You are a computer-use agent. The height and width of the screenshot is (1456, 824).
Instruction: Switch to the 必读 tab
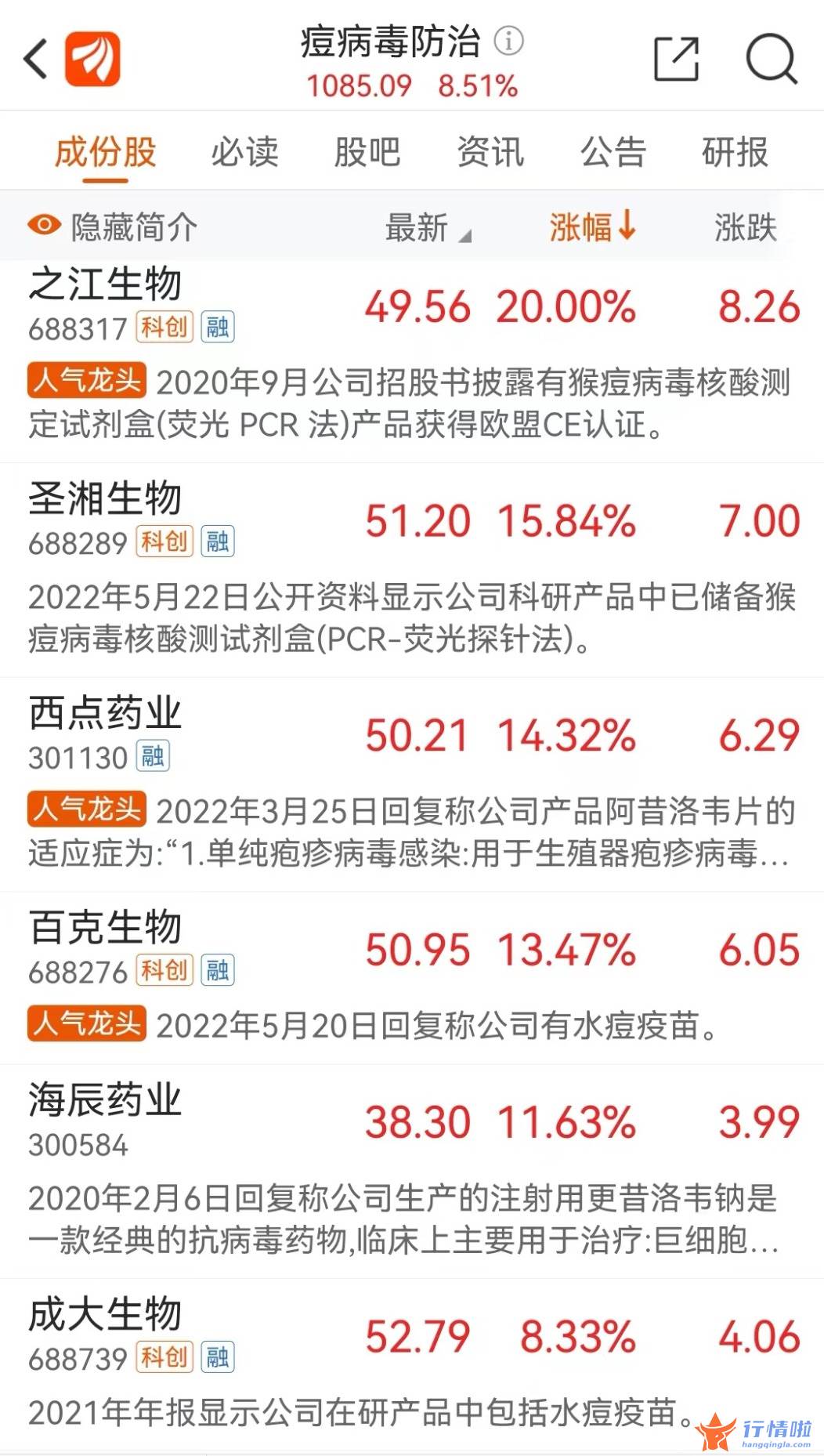click(x=245, y=152)
